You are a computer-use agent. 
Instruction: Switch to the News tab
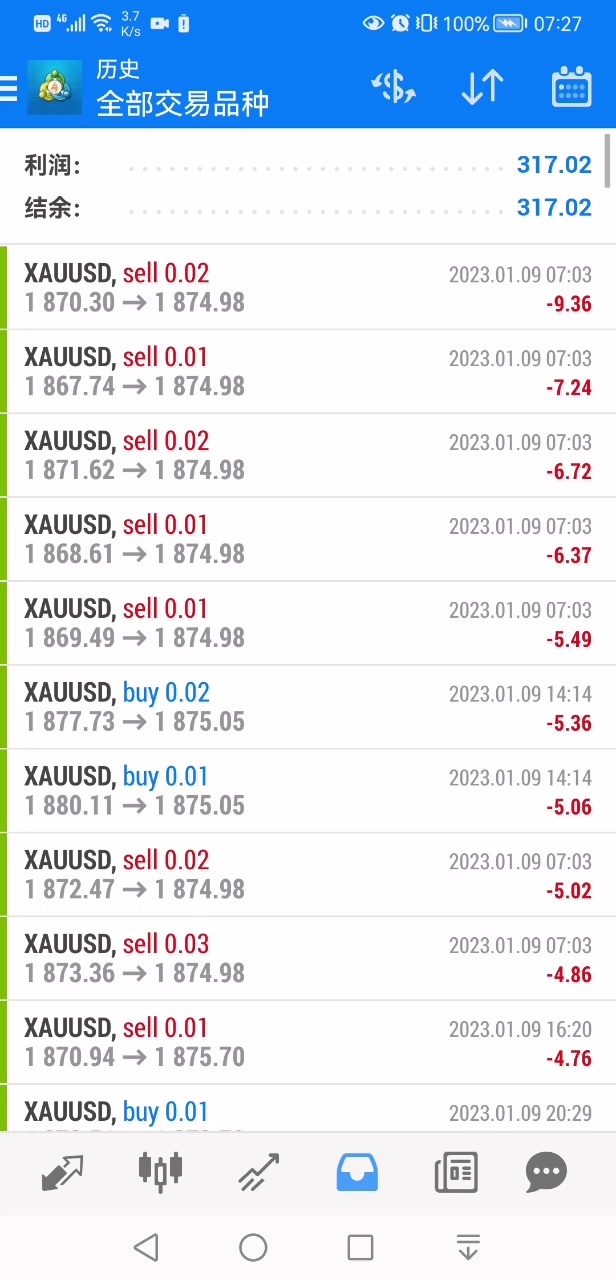[456, 1172]
